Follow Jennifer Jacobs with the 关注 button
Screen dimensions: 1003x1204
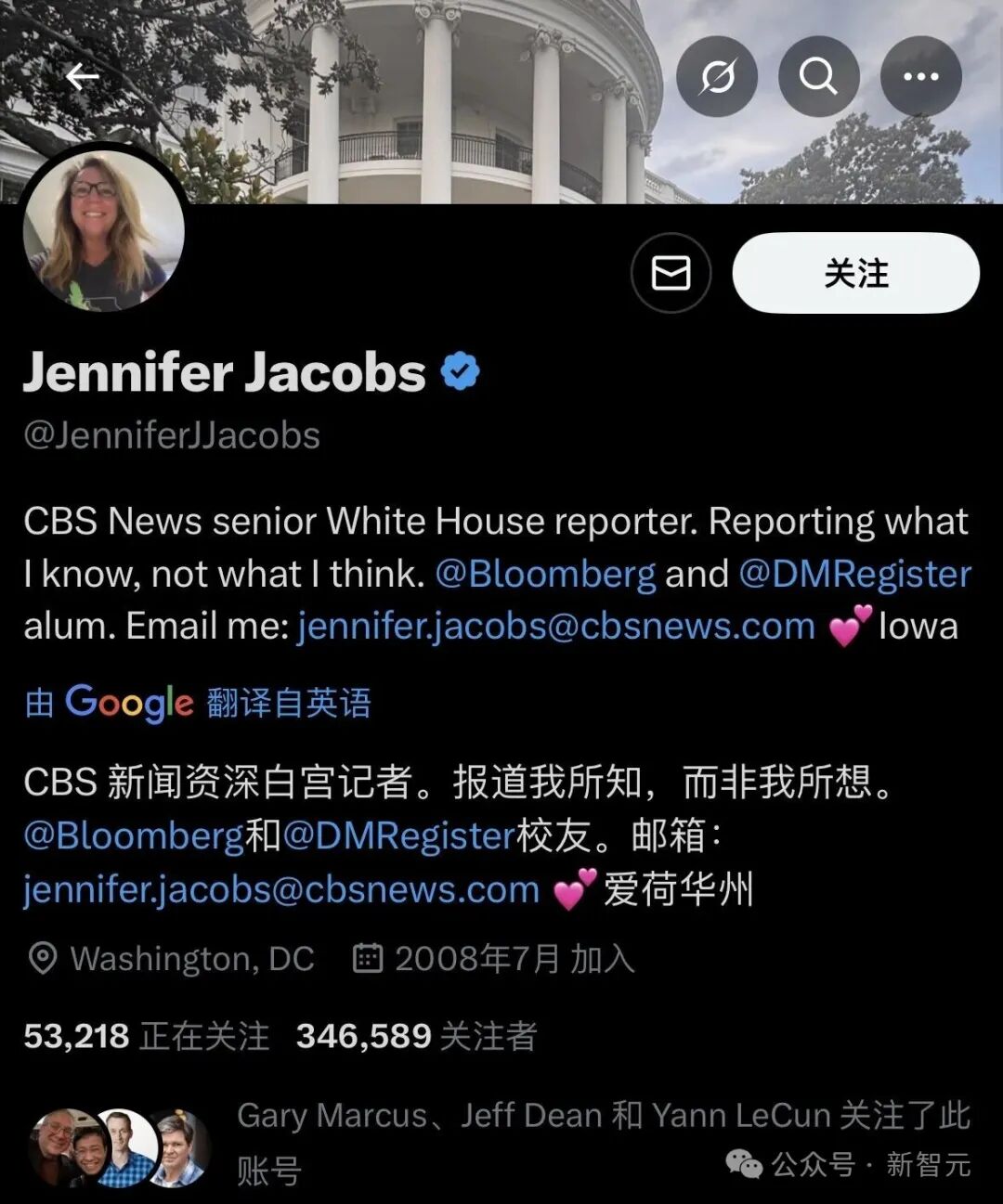855,273
